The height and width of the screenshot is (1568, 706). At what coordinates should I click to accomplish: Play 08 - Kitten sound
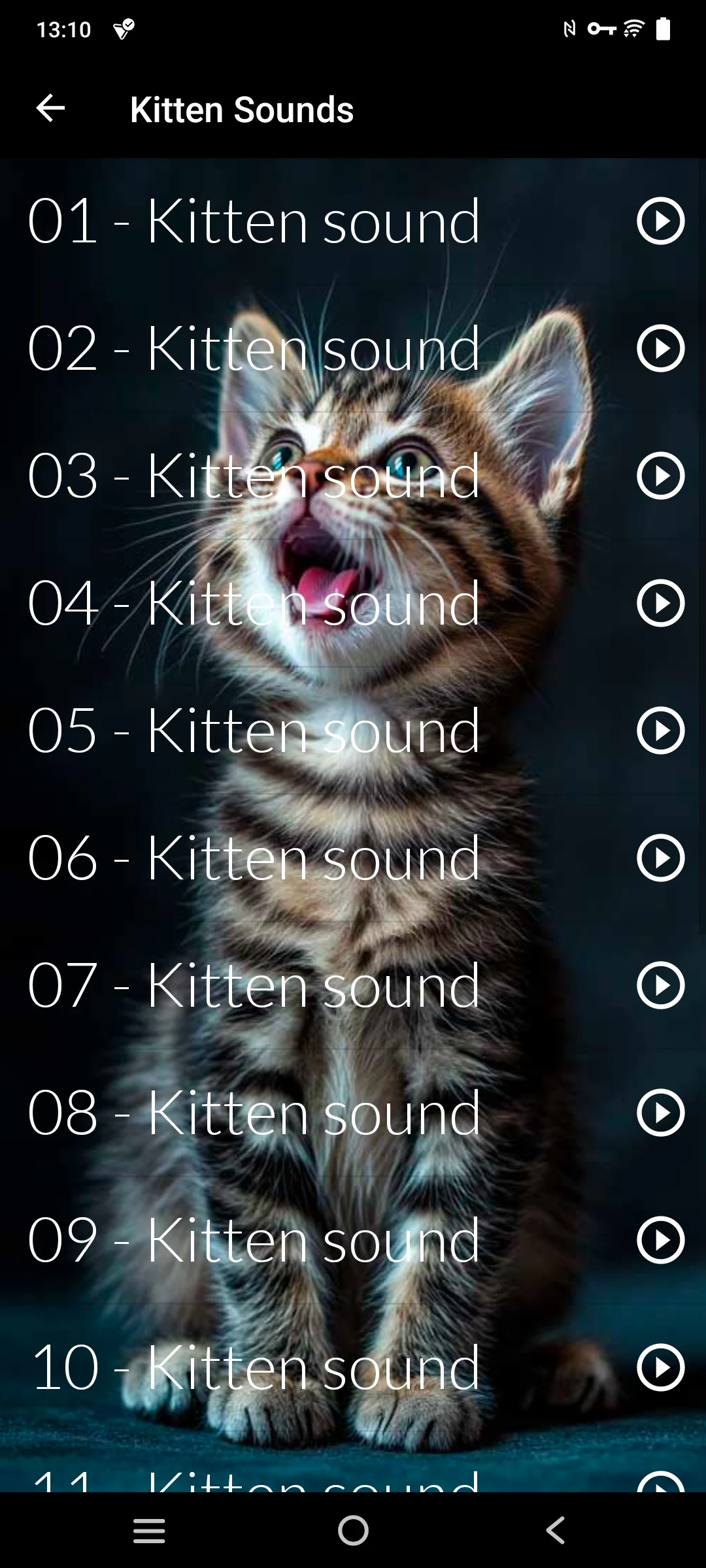tap(660, 1113)
